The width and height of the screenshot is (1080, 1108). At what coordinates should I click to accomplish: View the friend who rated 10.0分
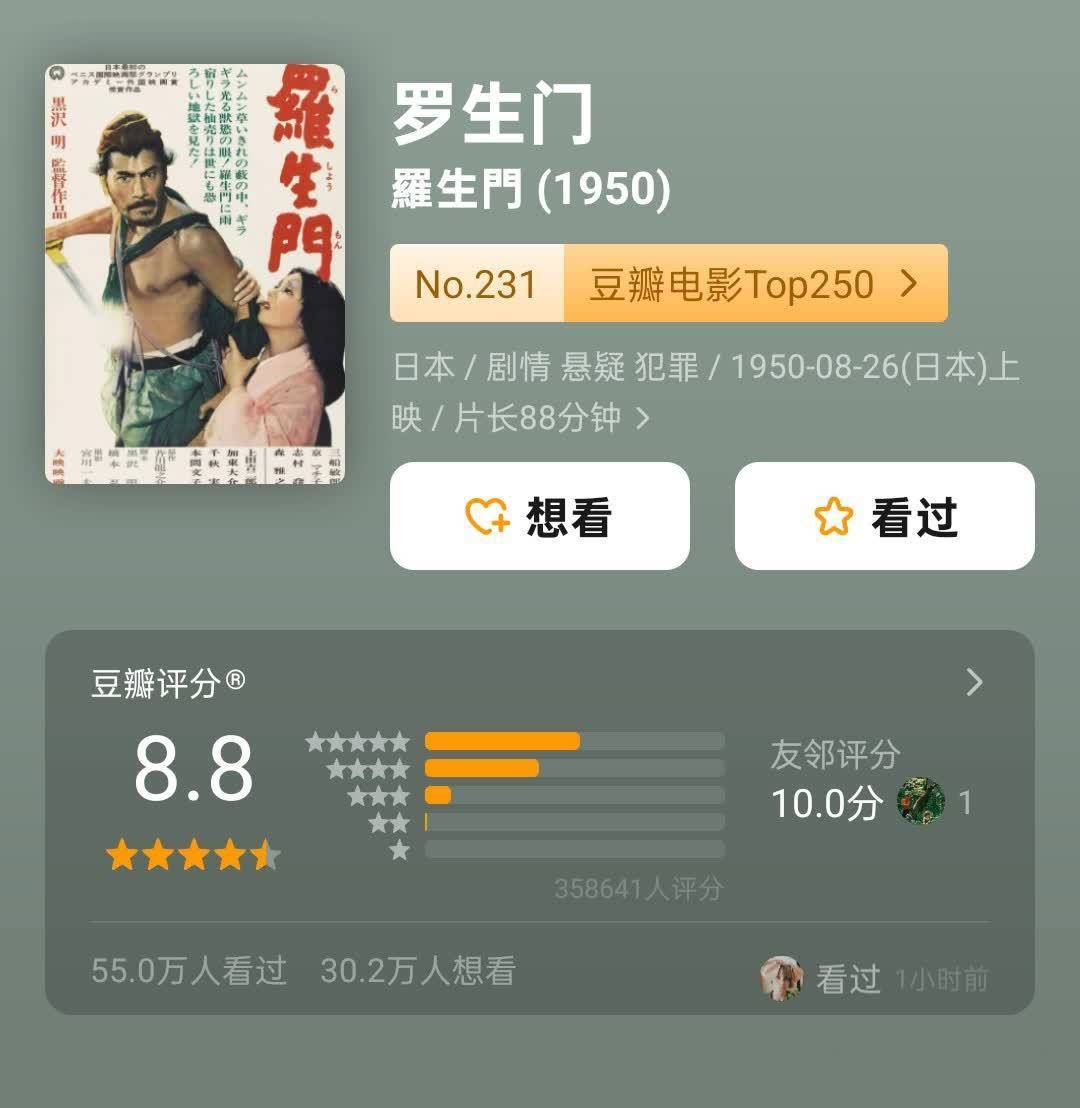click(921, 802)
